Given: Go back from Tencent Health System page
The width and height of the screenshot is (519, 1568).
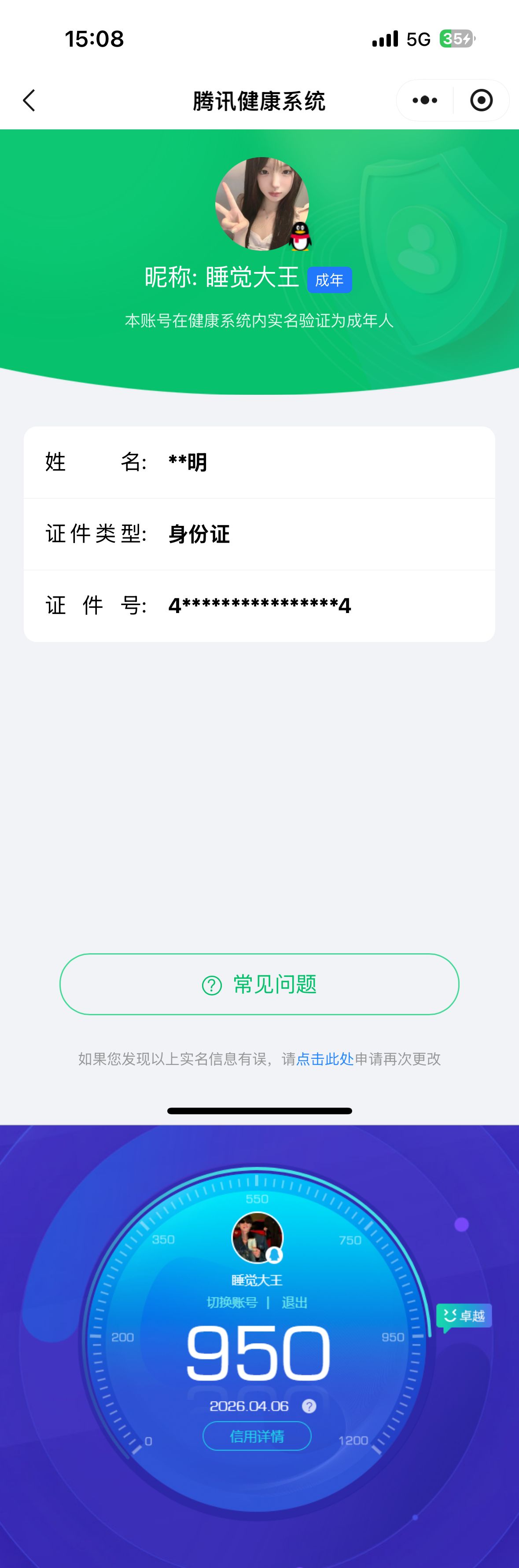Looking at the screenshot, I should [x=29, y=100].
